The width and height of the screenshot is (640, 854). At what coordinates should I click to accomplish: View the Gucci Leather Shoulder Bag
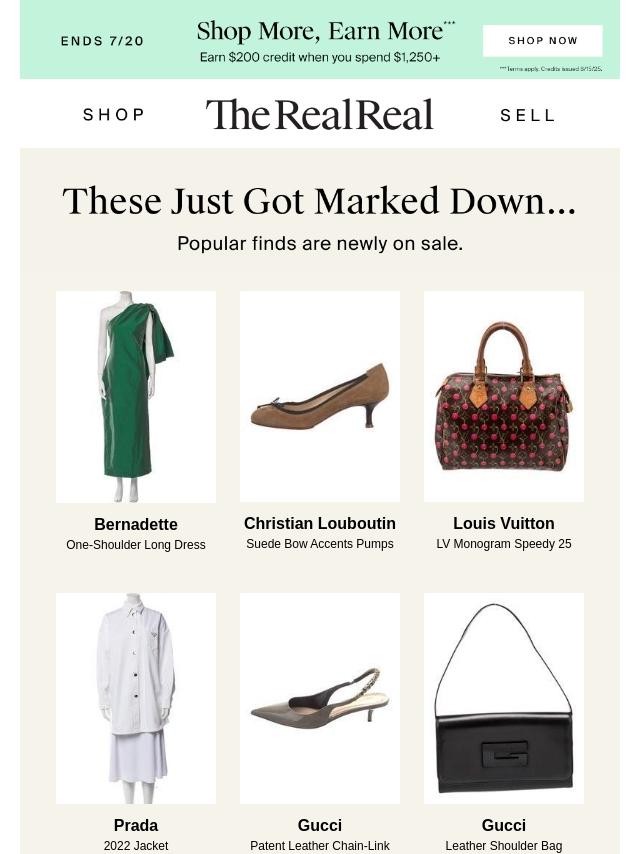coord(504,698)
